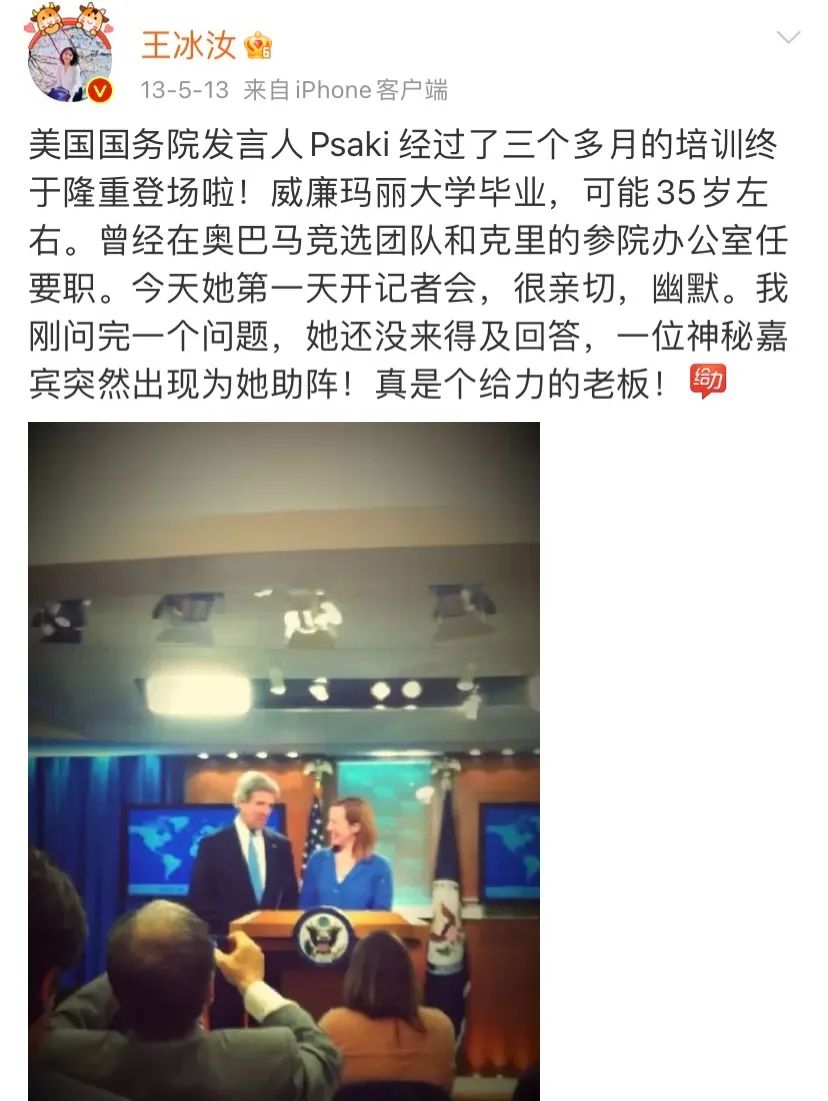View the attached photo in full

click(x=284, y=760)
